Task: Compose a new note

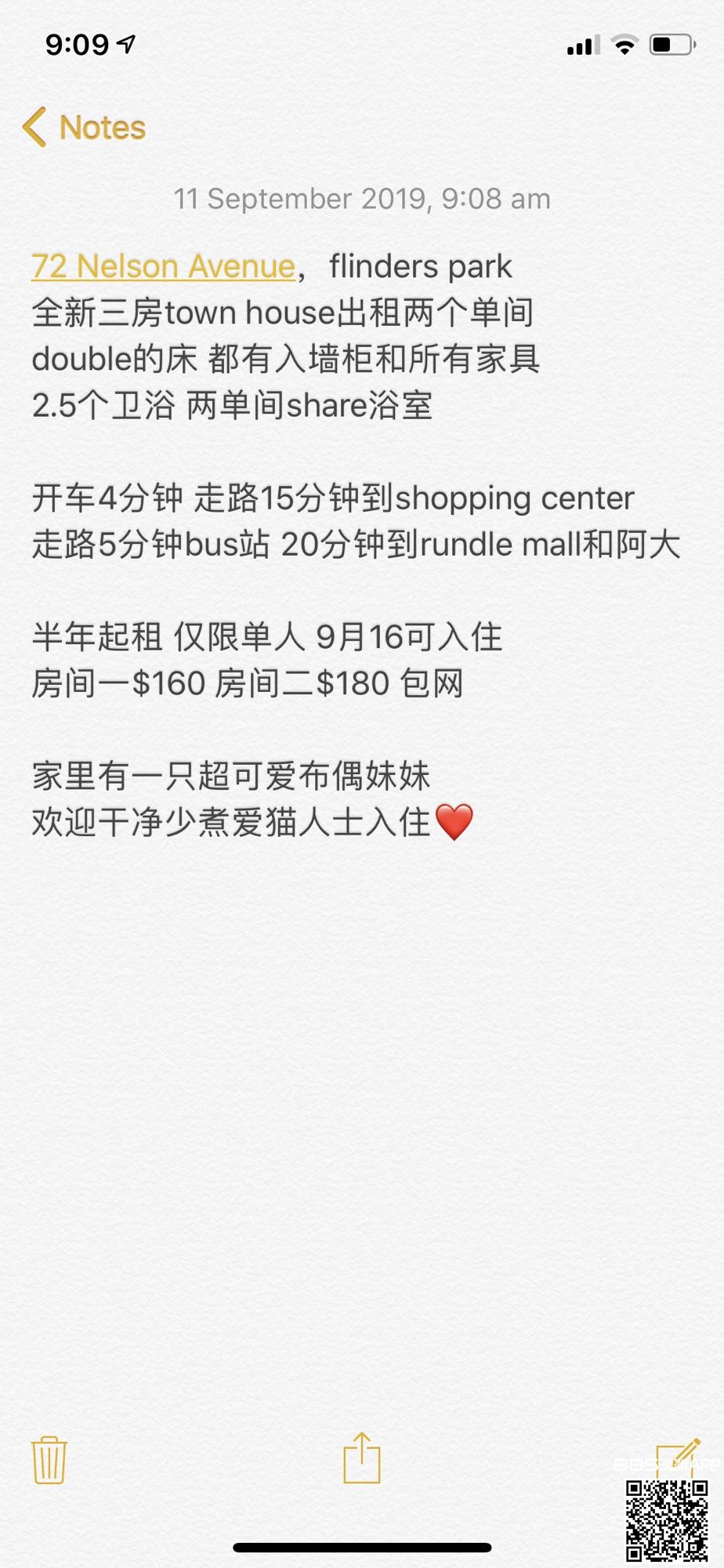Action: tap(677, 1458)
